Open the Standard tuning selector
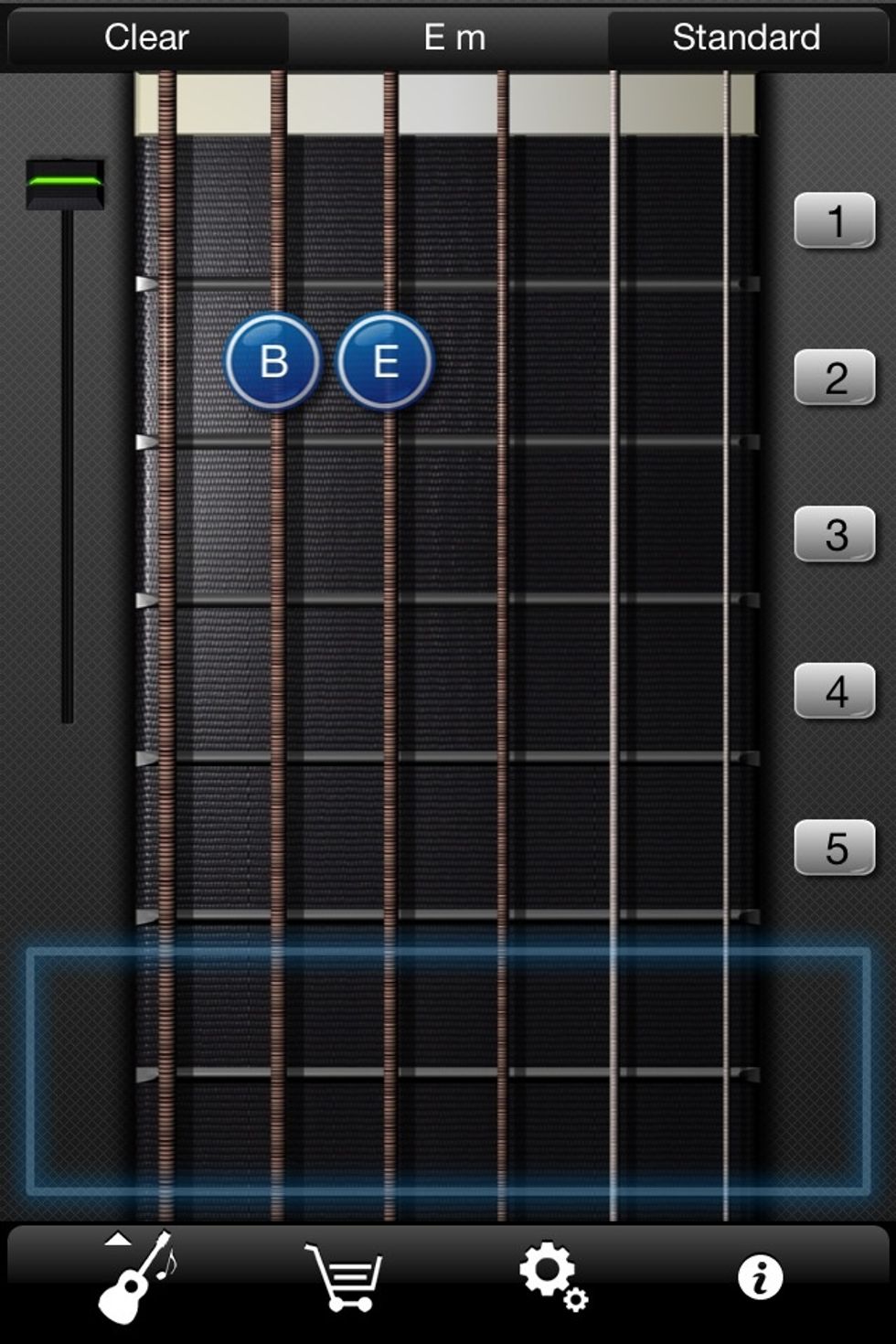The height and width of the screenshot is (1344, 896). 746,37
